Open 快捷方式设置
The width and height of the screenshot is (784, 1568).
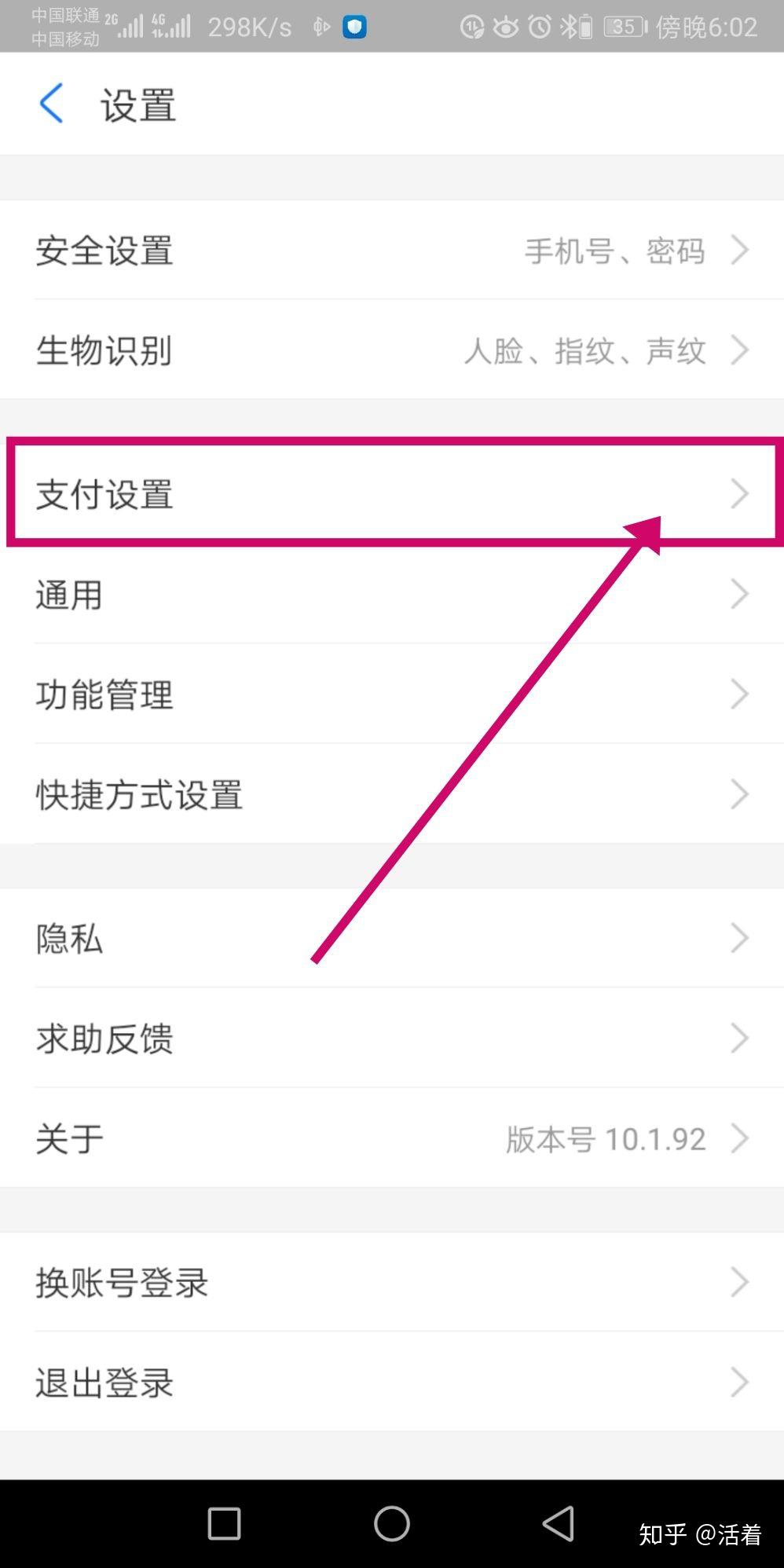click(391, 794)
